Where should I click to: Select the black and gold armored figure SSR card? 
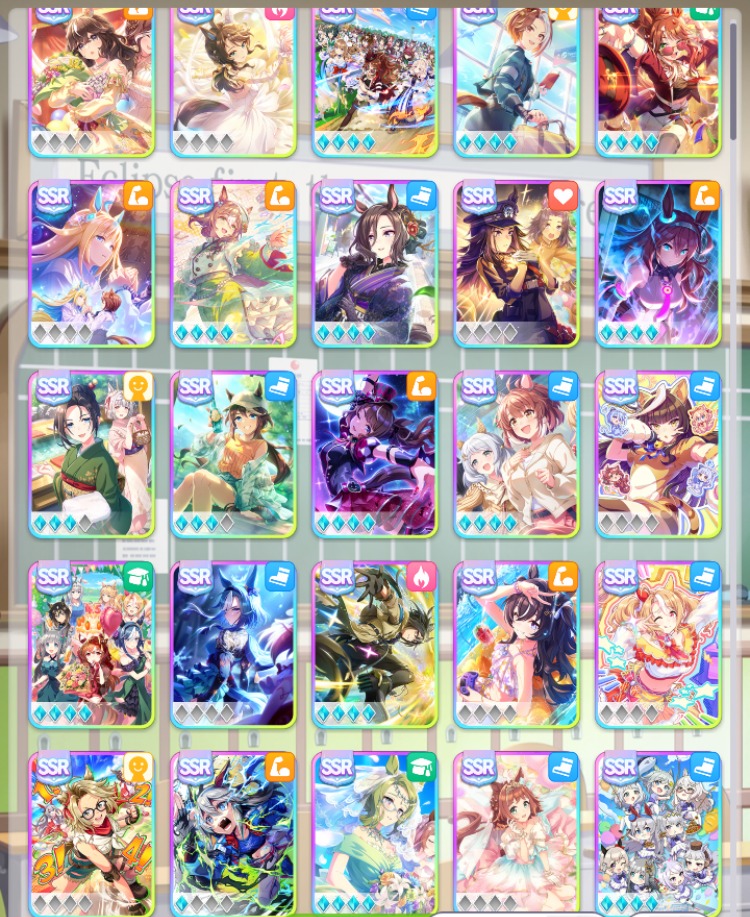[x=375, y=645]
